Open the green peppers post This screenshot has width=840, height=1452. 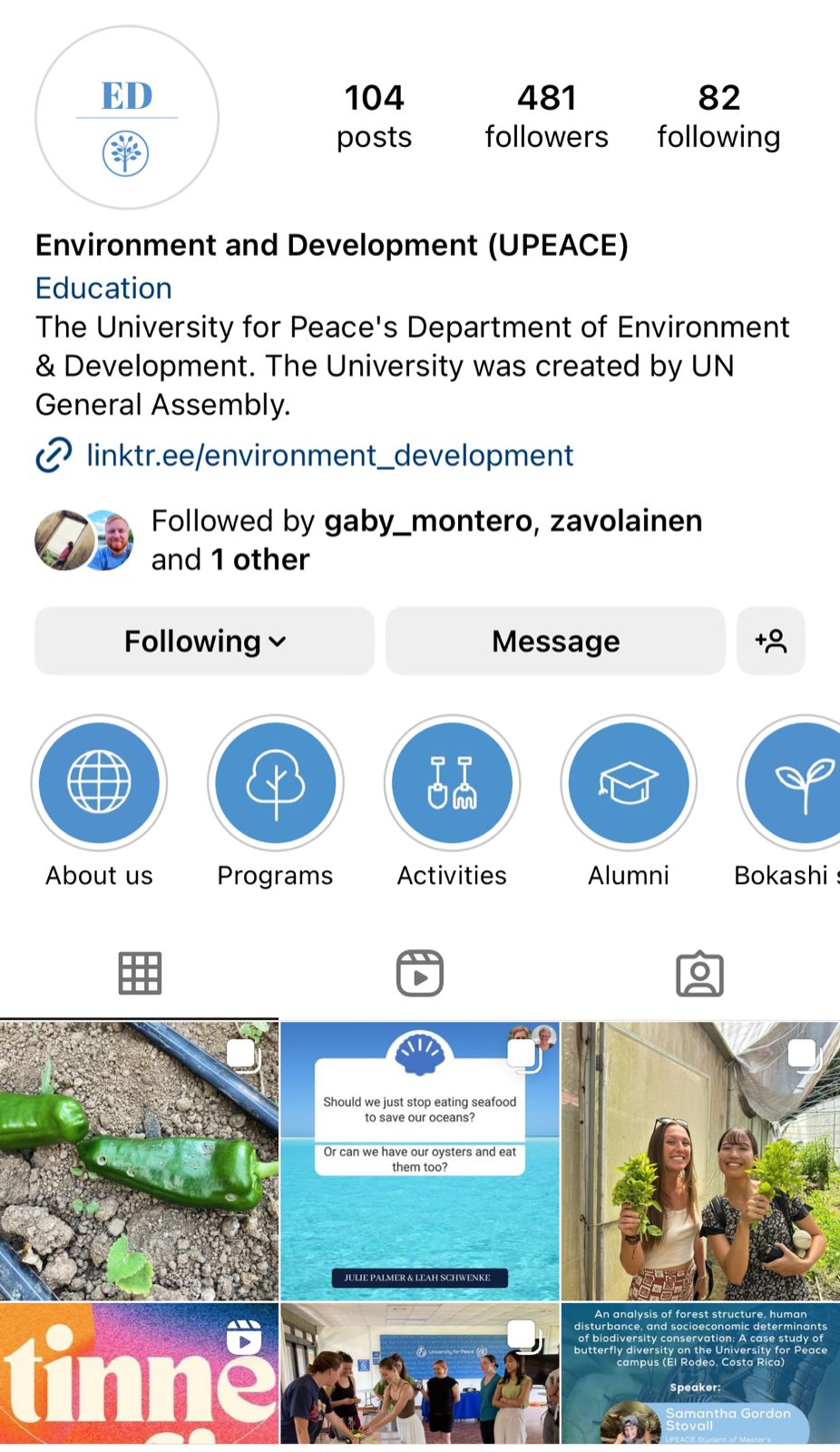coord(139,1161)
